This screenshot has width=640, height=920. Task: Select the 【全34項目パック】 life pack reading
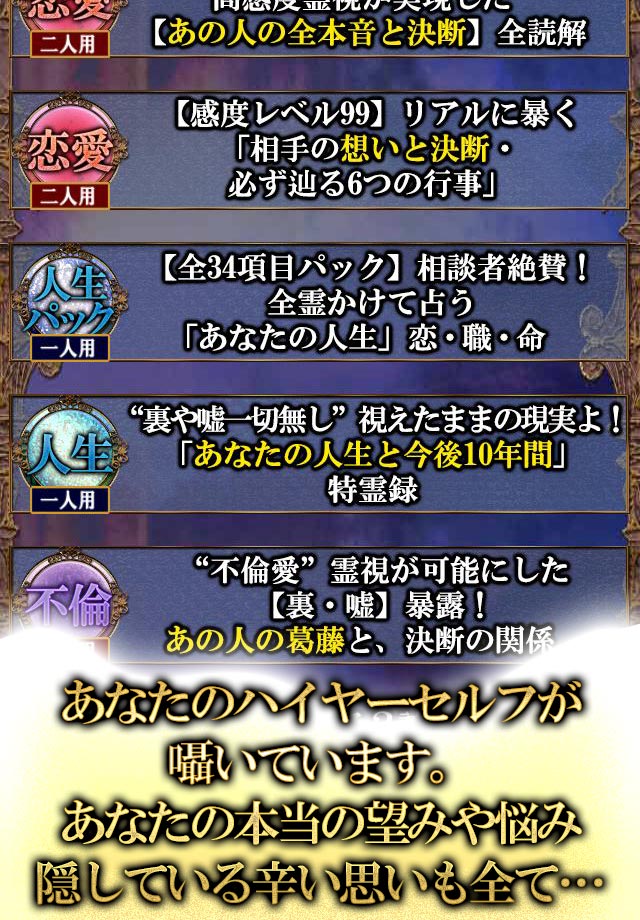[368, 303]
